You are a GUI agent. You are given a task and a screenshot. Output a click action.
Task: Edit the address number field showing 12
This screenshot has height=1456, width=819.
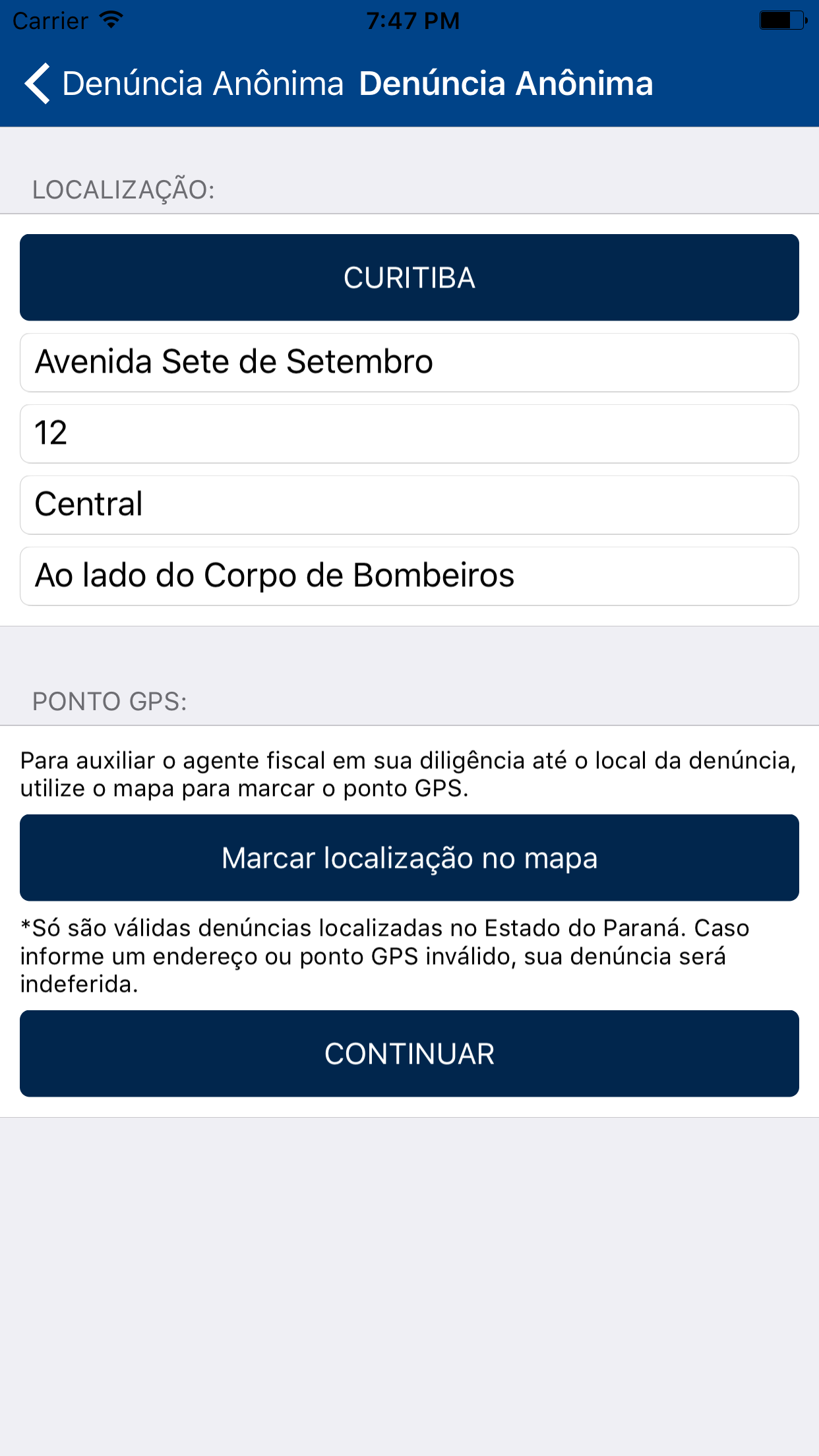pyautogui.click(x=409, y=434)
